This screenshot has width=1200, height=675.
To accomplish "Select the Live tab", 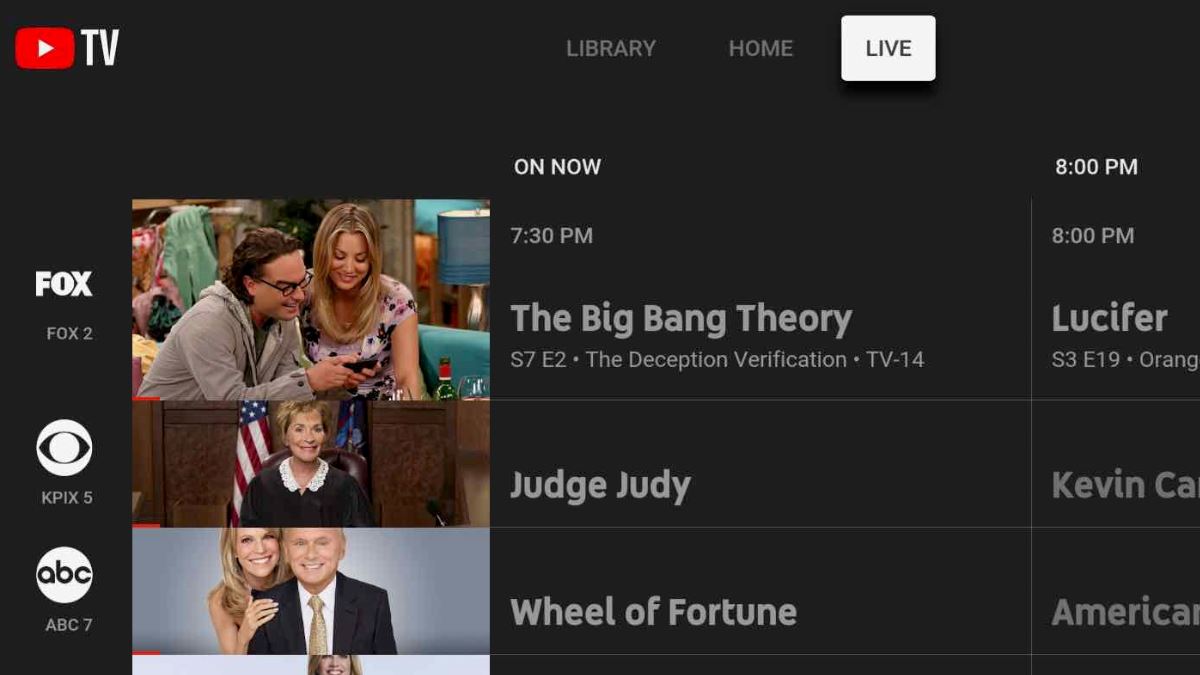I will pyautogui.click(x=888, y=48).
